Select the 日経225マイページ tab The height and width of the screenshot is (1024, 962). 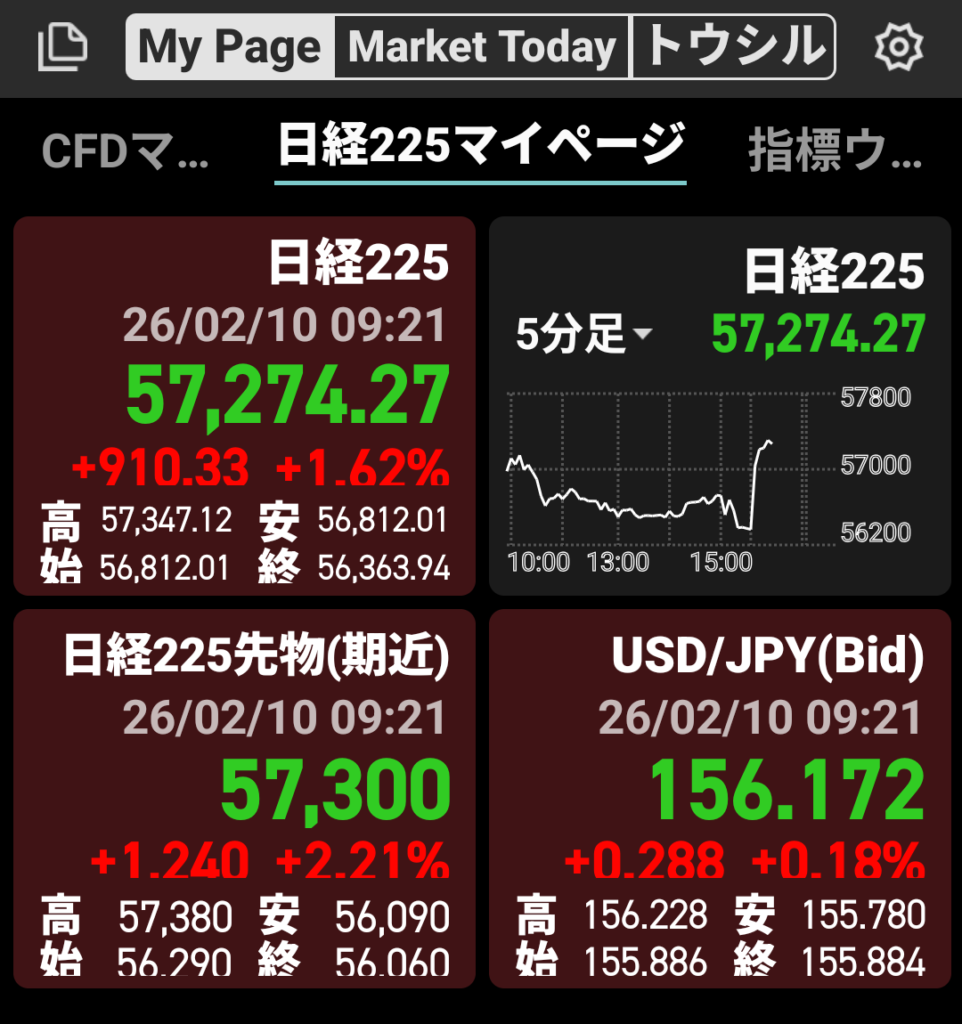(480, 149)
